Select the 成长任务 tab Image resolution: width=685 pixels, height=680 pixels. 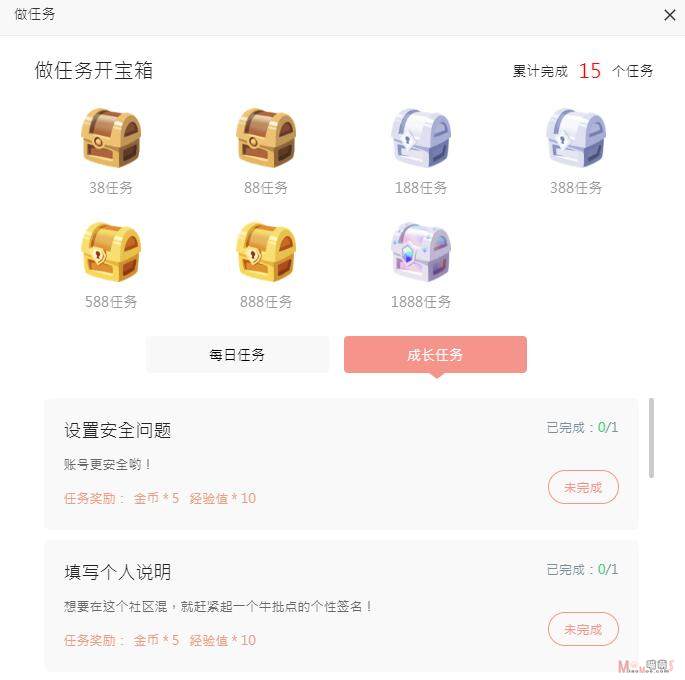tap(435, 355)
